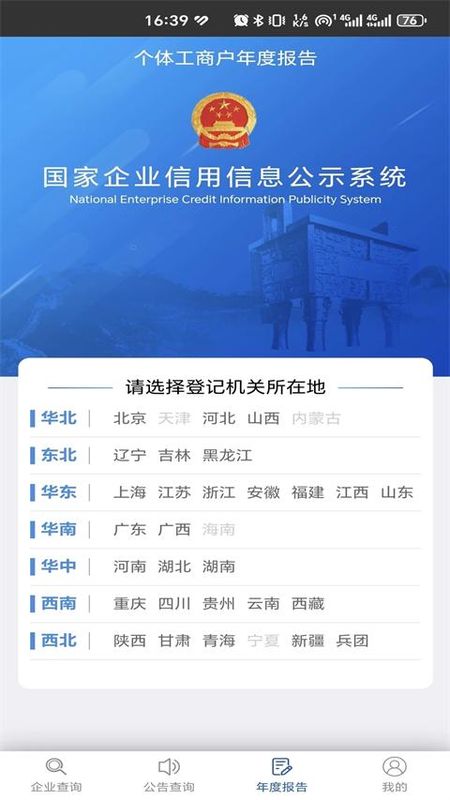Select 山东 in the 华东 row
Screen dimensions: 450x800
pyautogui.click(x=397, y=492)
